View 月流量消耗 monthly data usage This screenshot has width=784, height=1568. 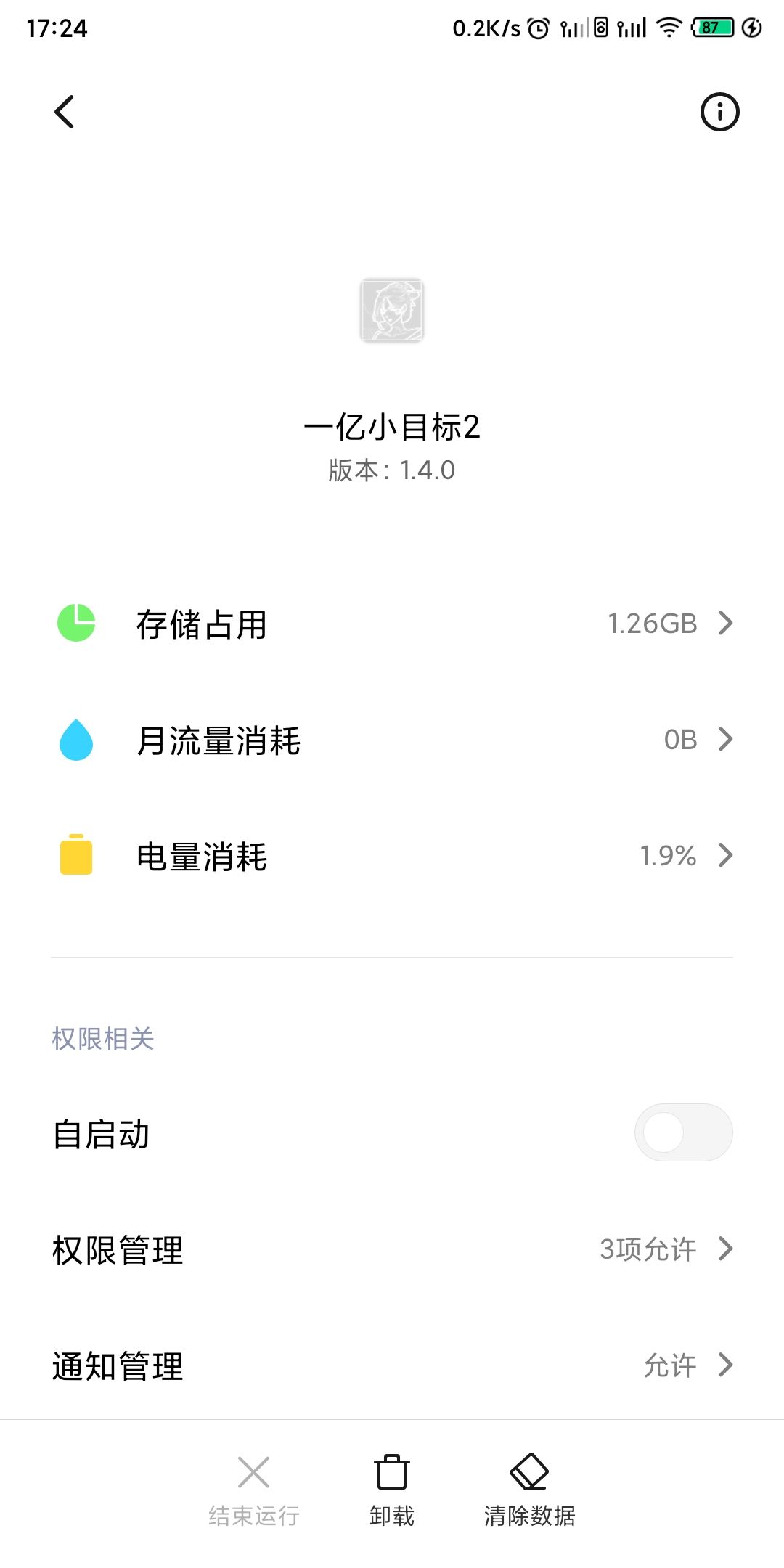(392, 740)
